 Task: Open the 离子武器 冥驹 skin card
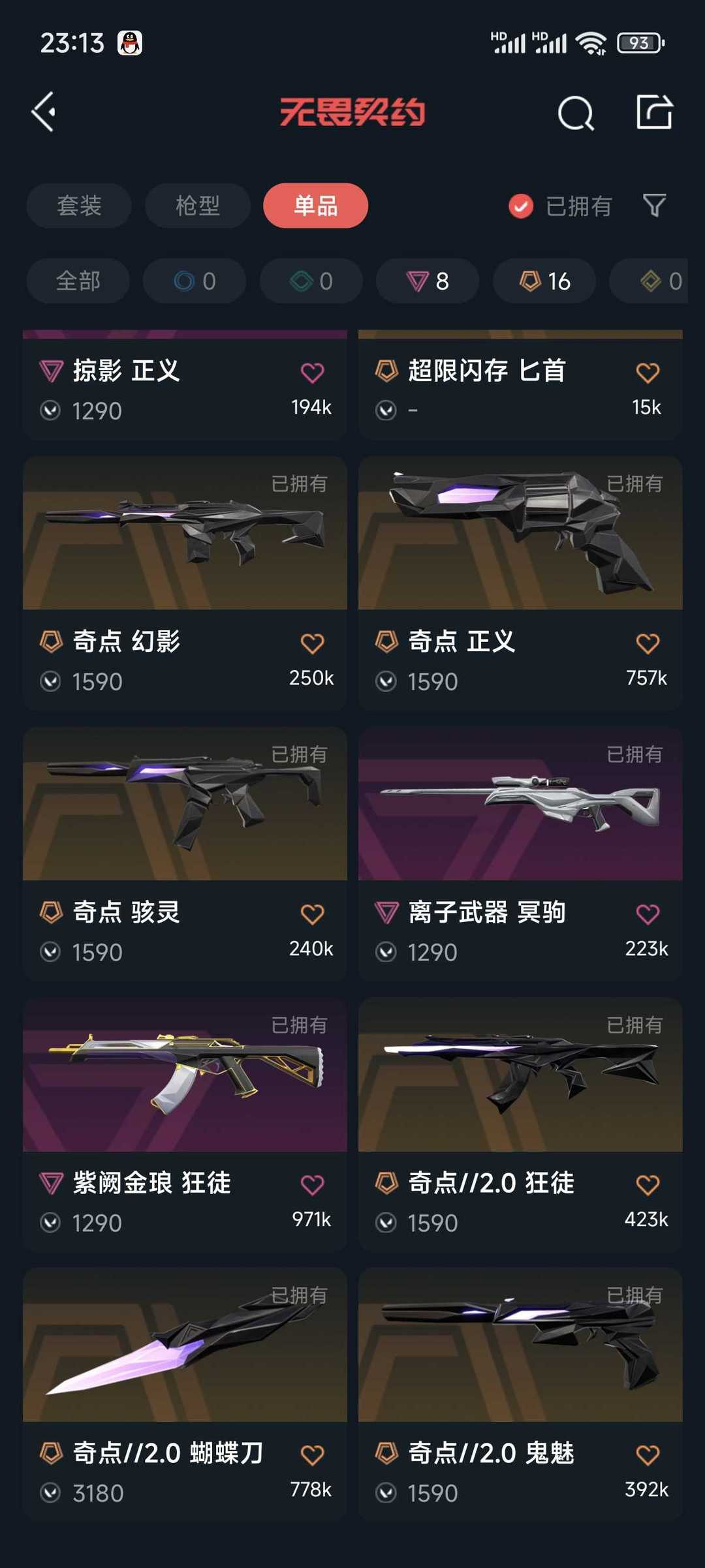520,854
